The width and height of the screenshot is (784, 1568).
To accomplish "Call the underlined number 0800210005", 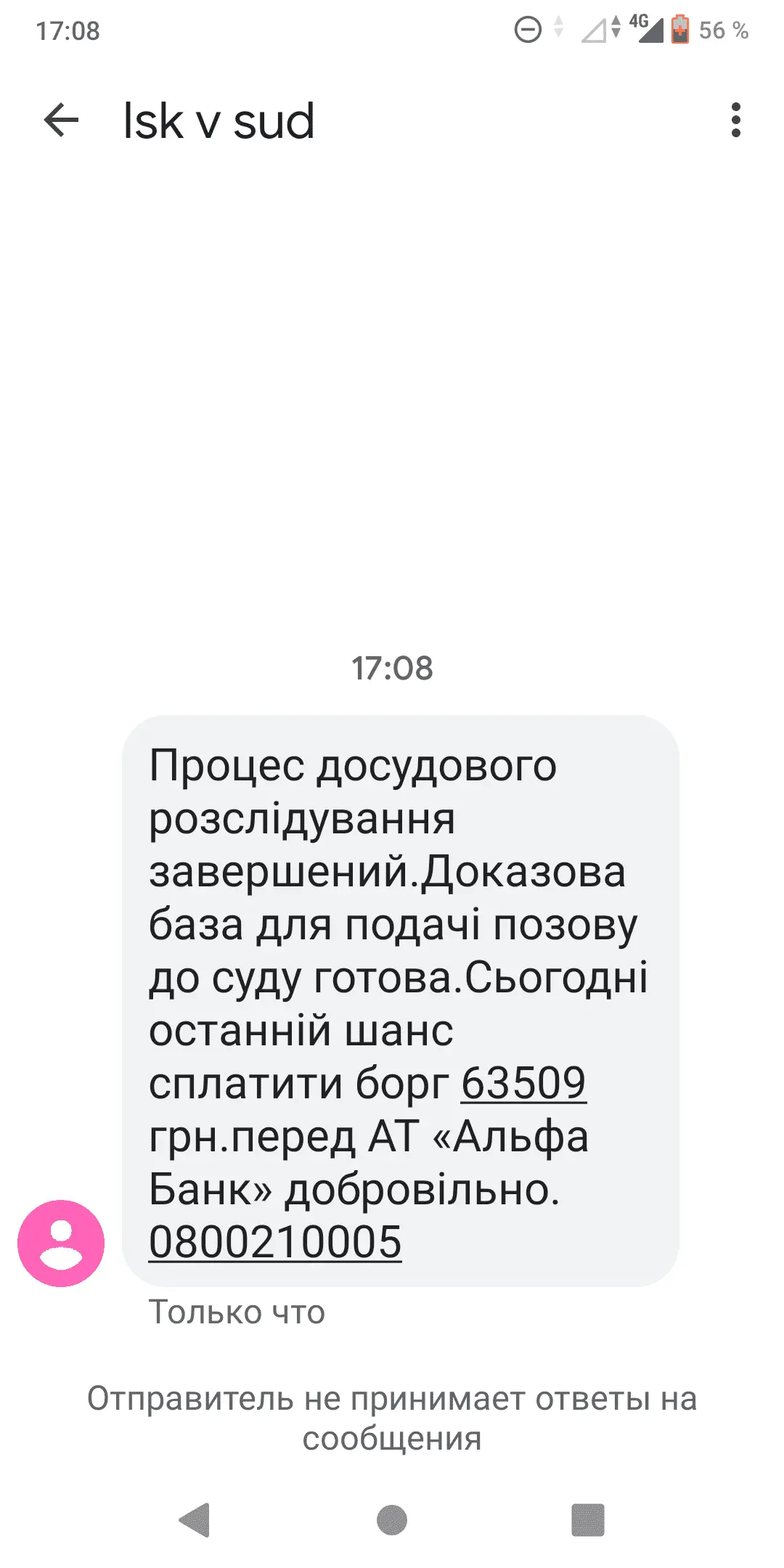I will pyautogui.click(x=275, y=1242).
